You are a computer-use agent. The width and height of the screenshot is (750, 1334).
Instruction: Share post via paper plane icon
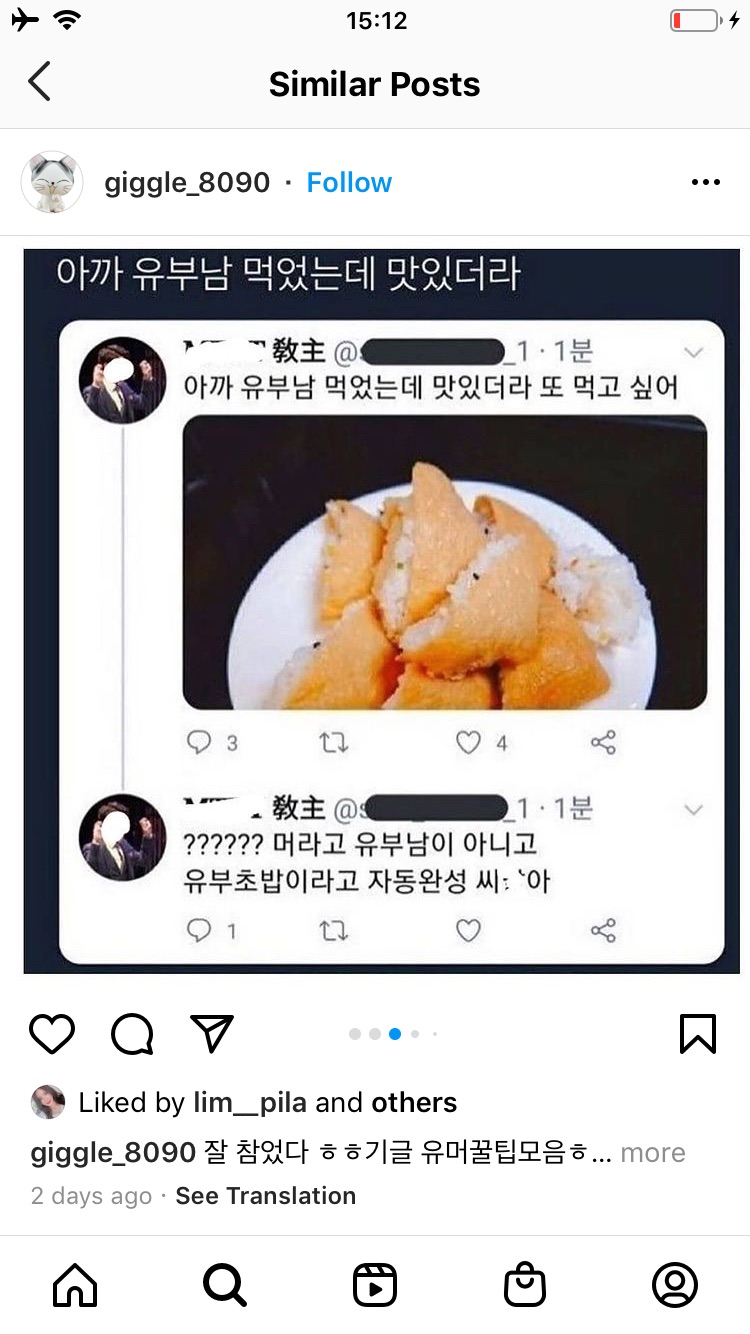pos(212,1034)
